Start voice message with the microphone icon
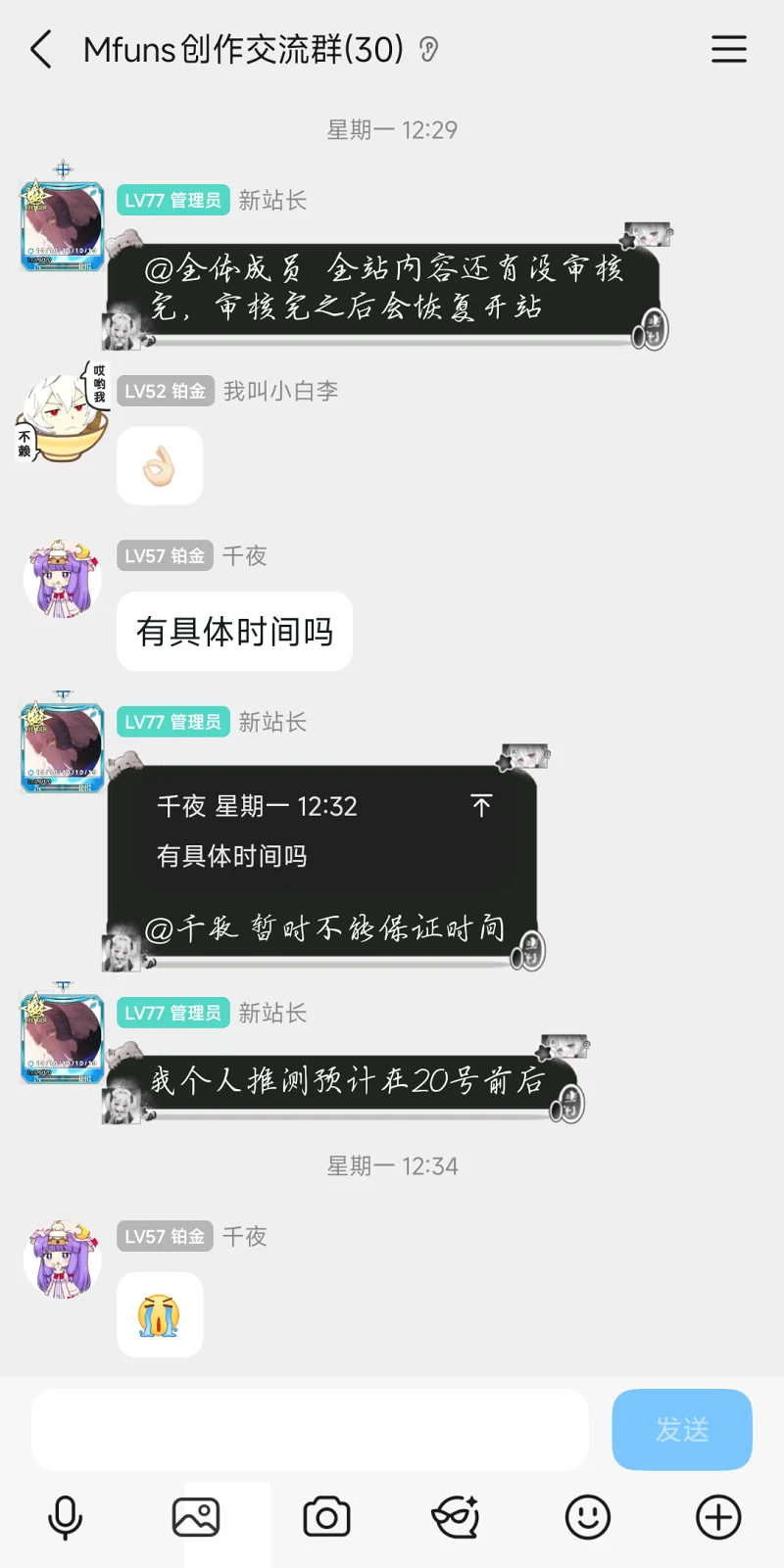The height and width of the screenshot is (1568, 784). [x=66, y=1517]
